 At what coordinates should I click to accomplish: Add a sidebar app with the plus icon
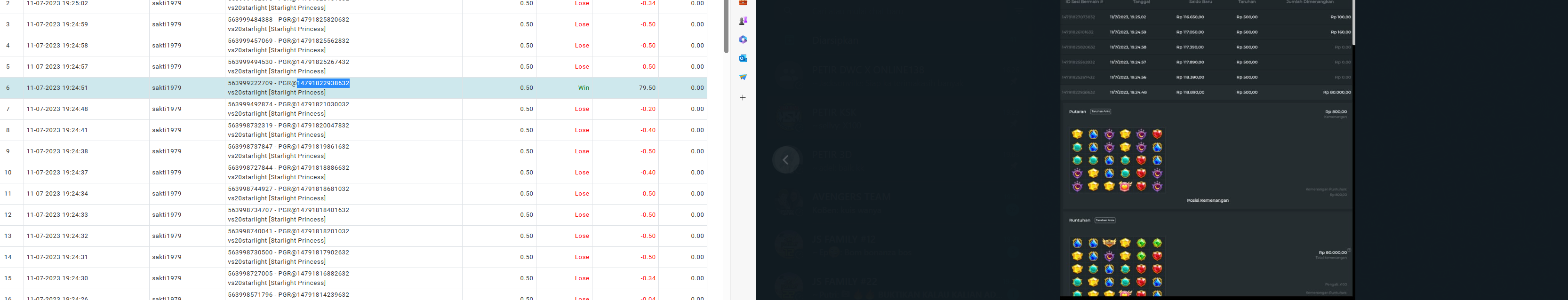coord(743,97)
